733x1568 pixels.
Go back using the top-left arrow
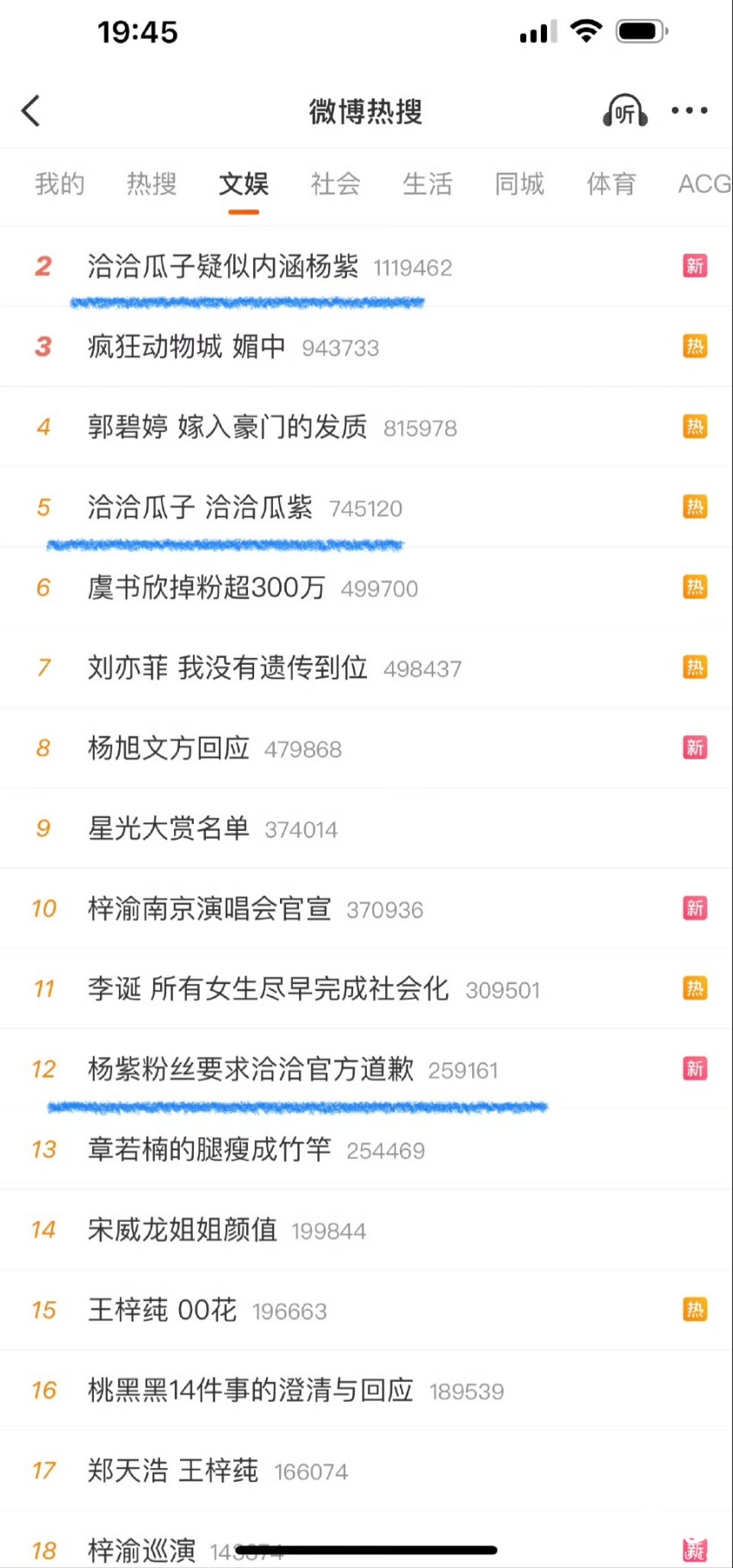click(x=31, y=111)
